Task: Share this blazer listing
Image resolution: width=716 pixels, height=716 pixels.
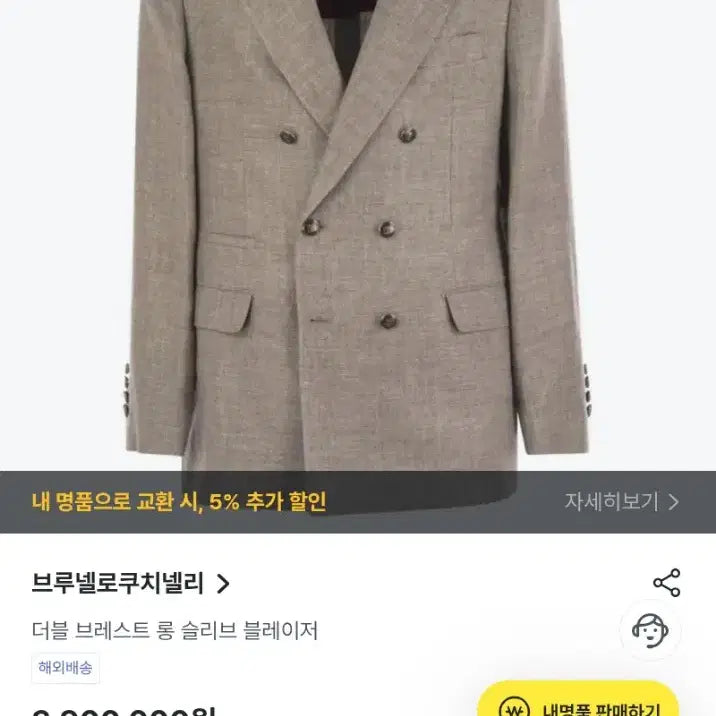Action: pyautogui.click(x=666, y=583)
